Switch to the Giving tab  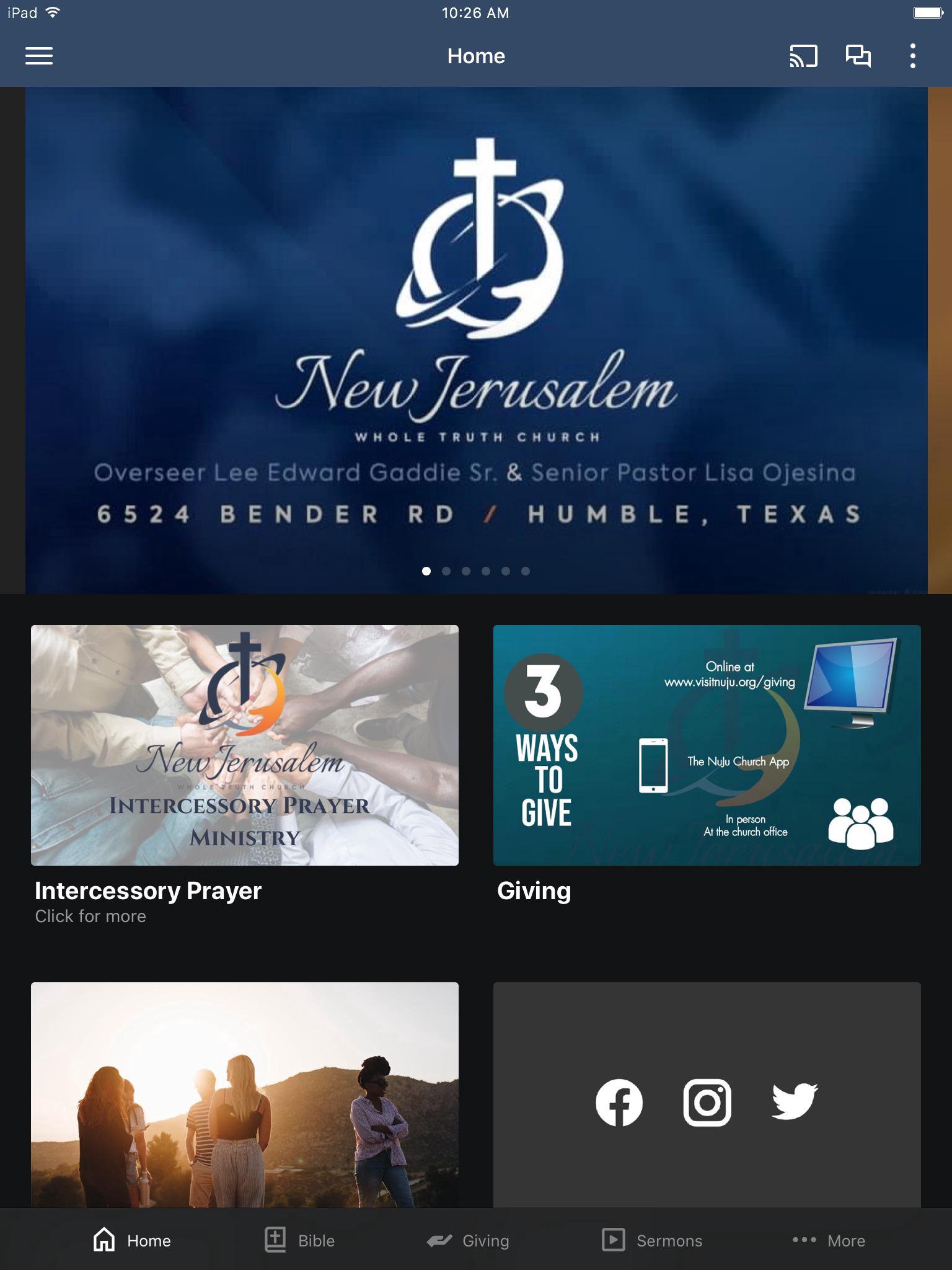(469, 1240)
